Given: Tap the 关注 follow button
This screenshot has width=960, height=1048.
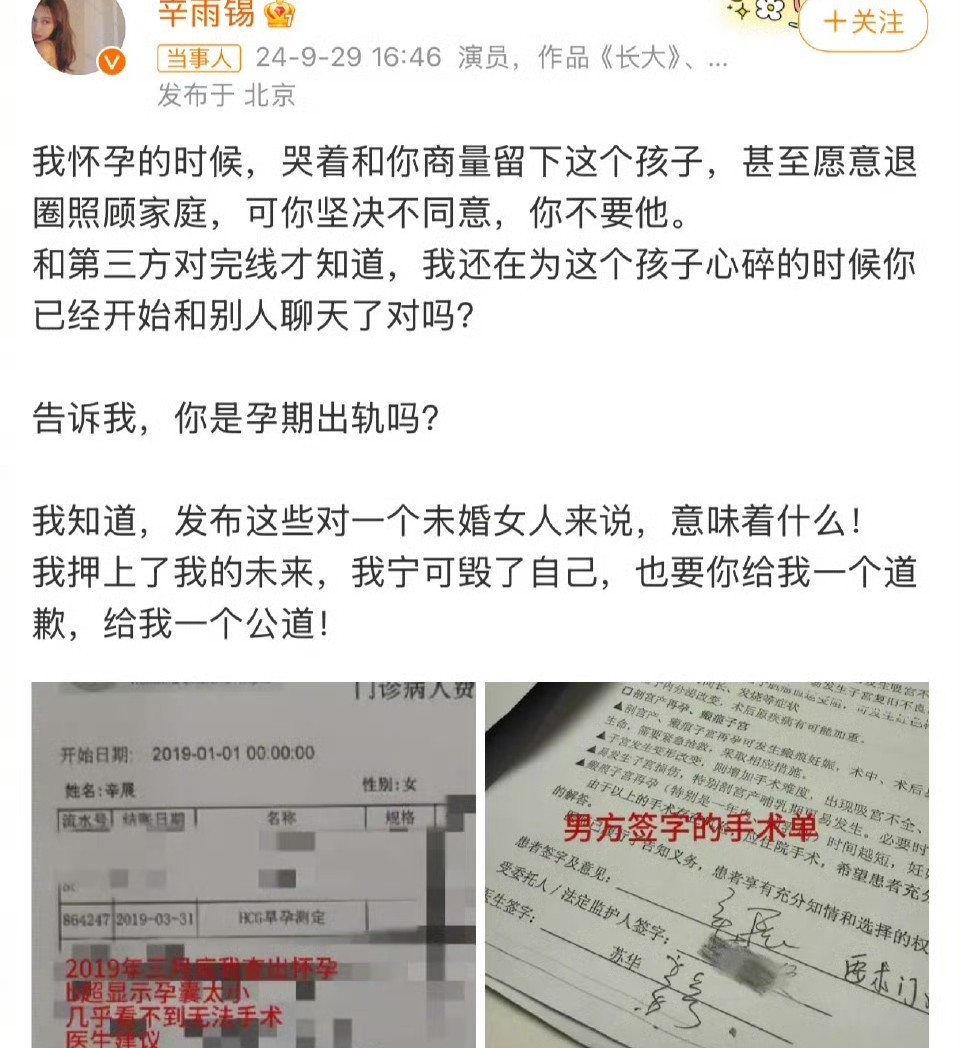Looking at the screenshot, I should (863, 23).
